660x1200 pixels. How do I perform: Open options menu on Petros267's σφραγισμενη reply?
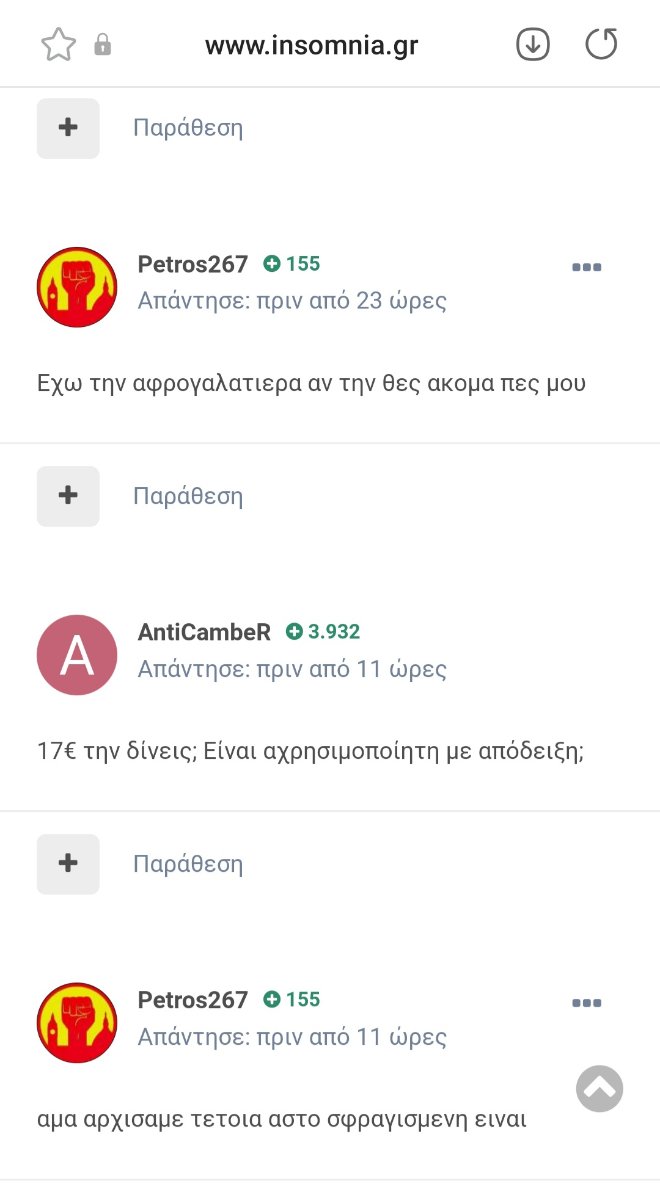[586, 1003]
